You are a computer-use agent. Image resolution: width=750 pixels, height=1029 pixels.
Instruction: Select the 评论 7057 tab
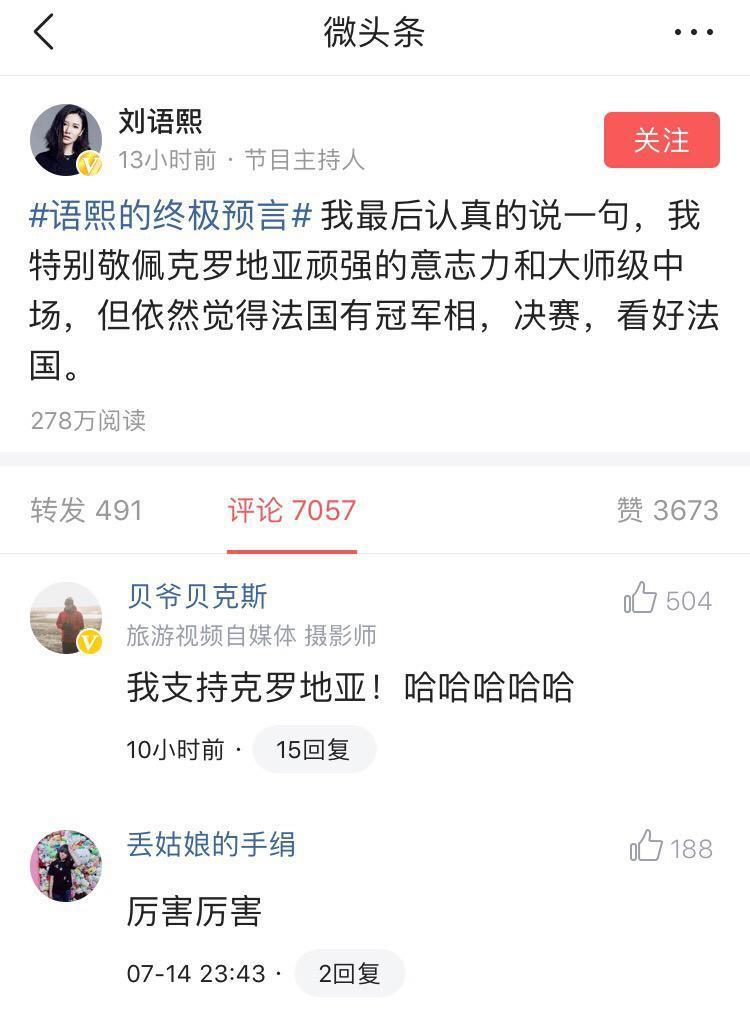291,510
